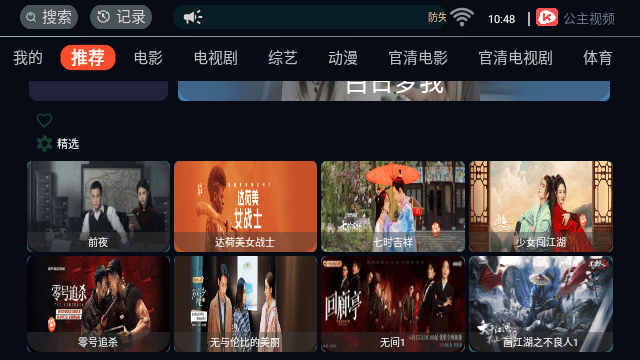Open the 动漫 tab
The width and height of the screenshot is (640, 360).
(343, 58)
